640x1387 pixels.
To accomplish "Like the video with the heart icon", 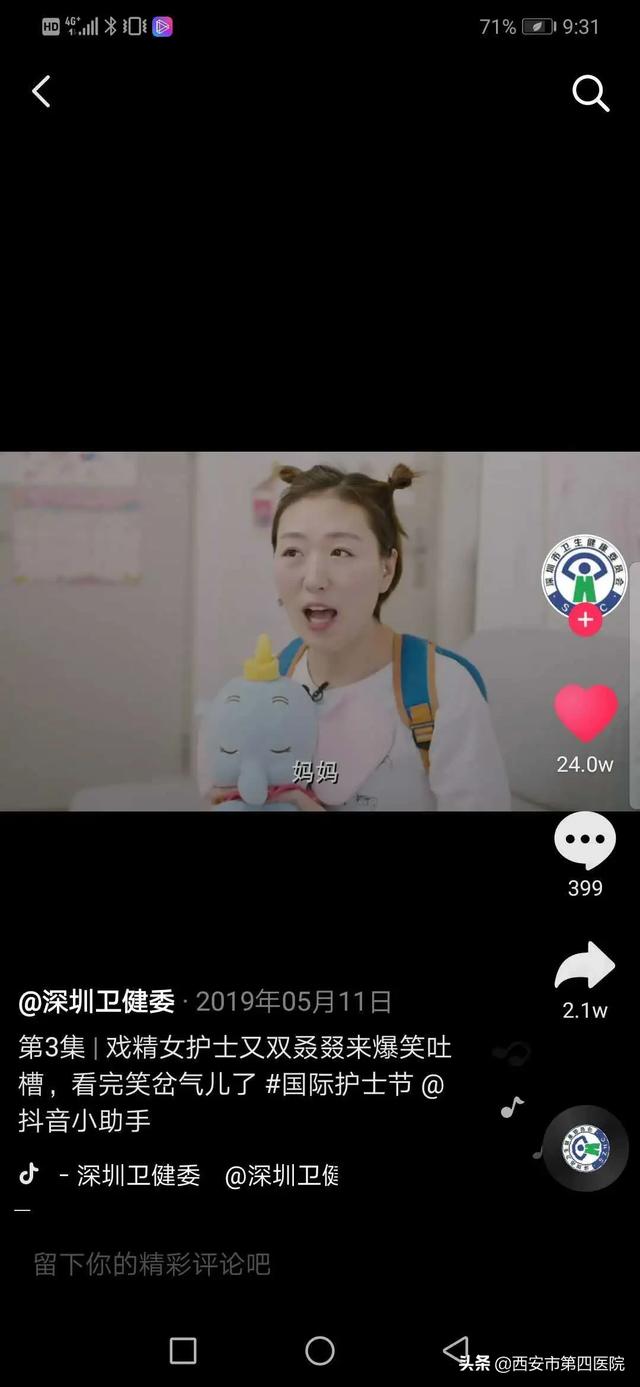I will pos(586,713).
